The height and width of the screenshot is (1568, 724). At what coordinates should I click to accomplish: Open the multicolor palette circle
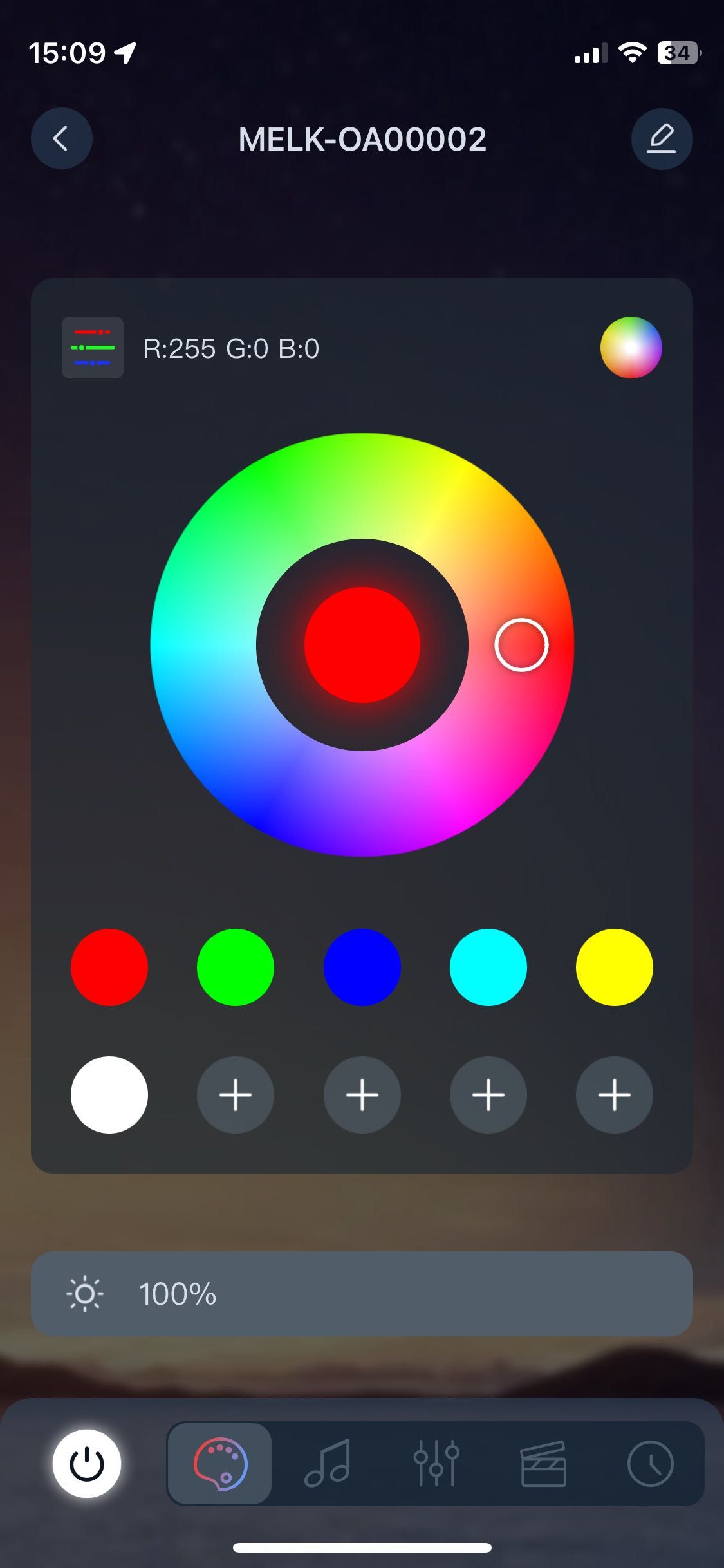pos(631,348)
